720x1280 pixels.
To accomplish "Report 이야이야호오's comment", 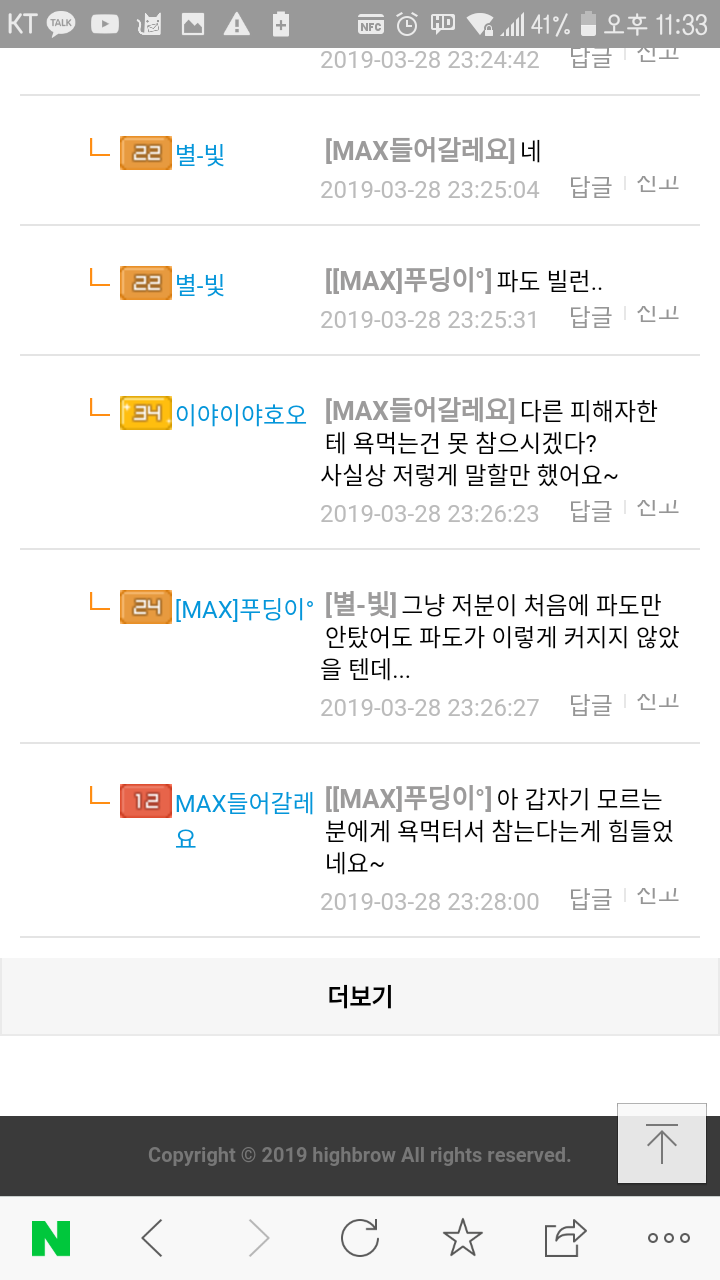I will pyautogui.click(x=658, y=510).
